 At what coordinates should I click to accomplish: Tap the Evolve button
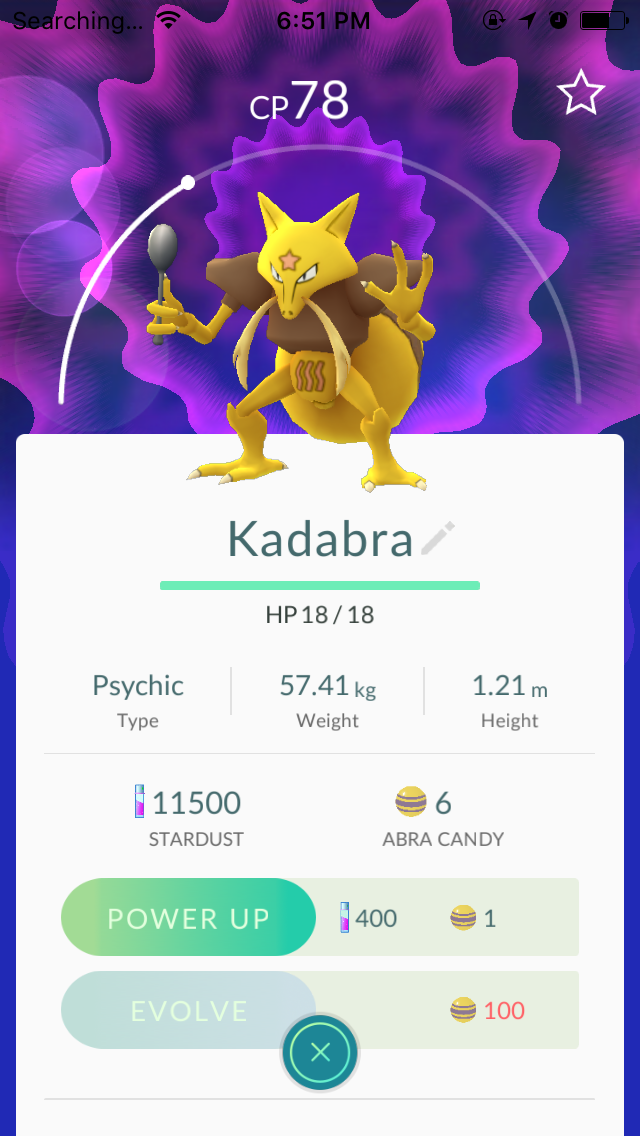pos(188,1010)
